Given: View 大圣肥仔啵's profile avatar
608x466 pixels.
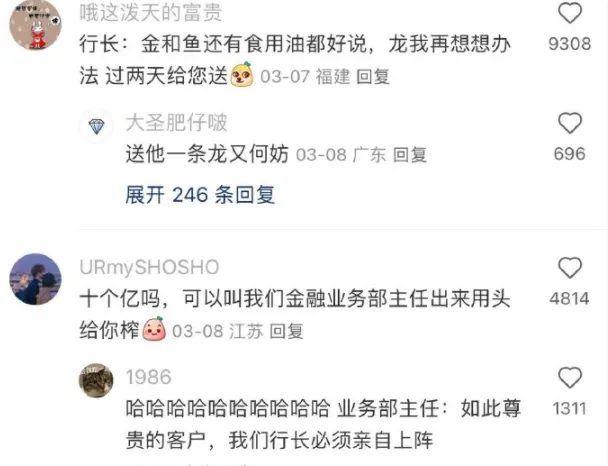Looking at the screenshot, I should [97, 125].
